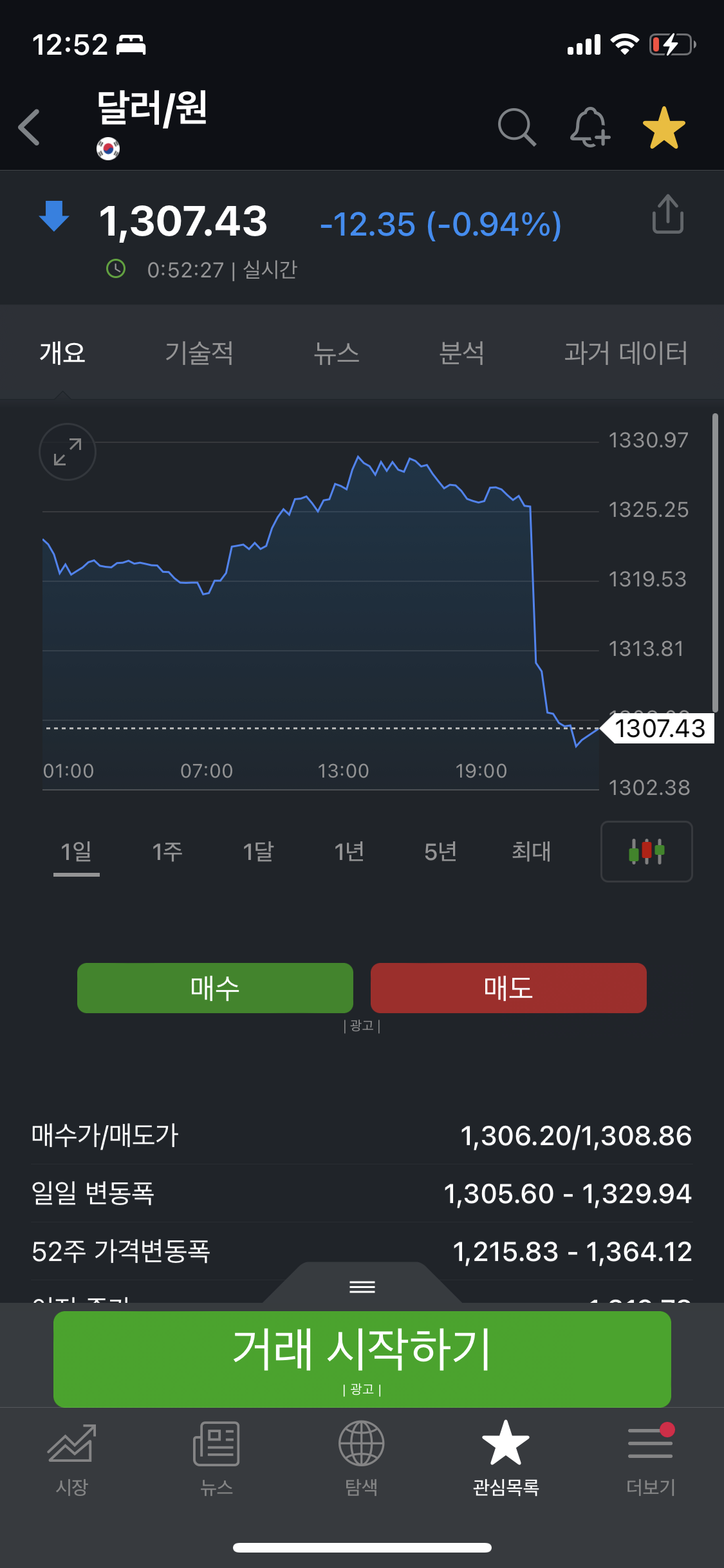Screen dimensions: 724x1568
Task: Select the 1주 chart range
Action: tap(167, 852)
